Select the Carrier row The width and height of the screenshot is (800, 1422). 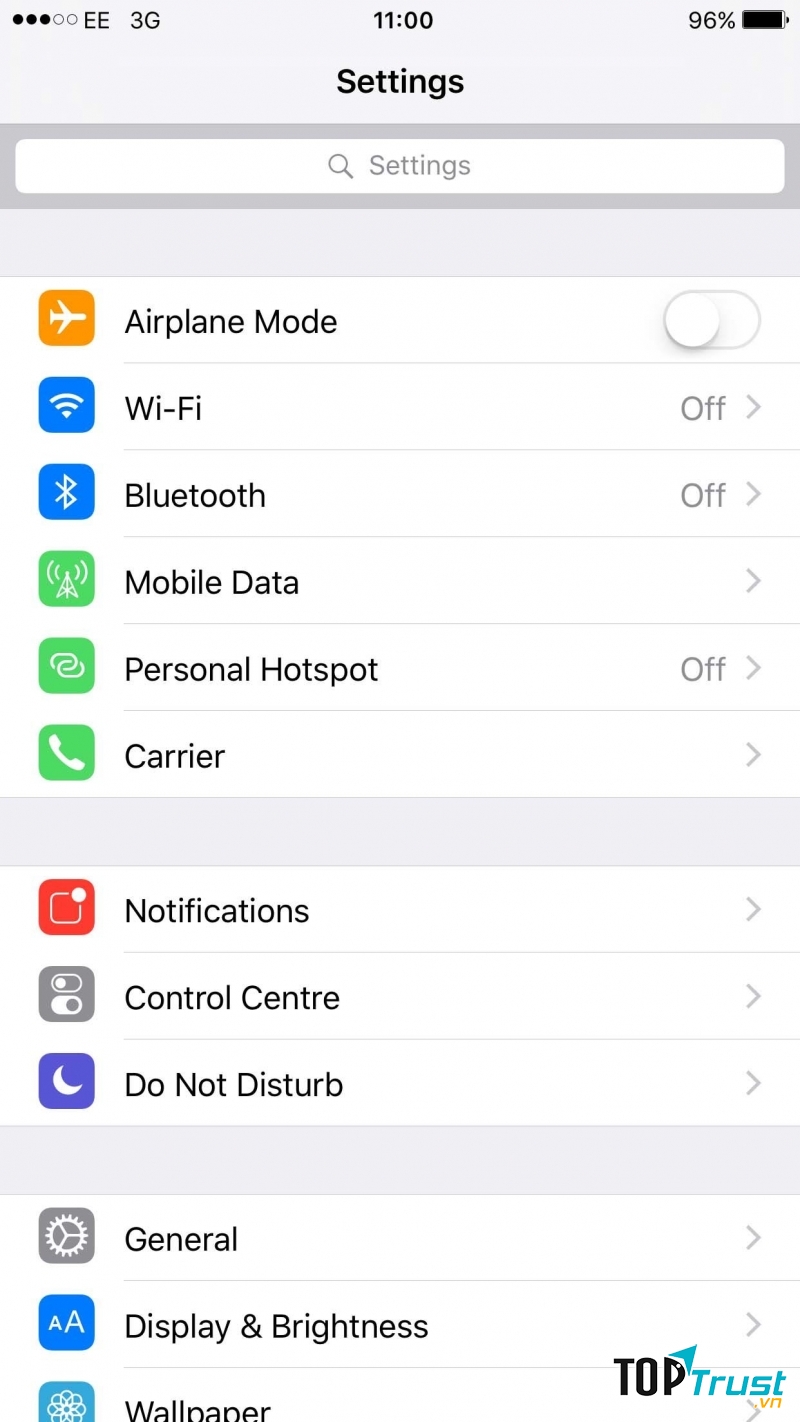[400, 756]
